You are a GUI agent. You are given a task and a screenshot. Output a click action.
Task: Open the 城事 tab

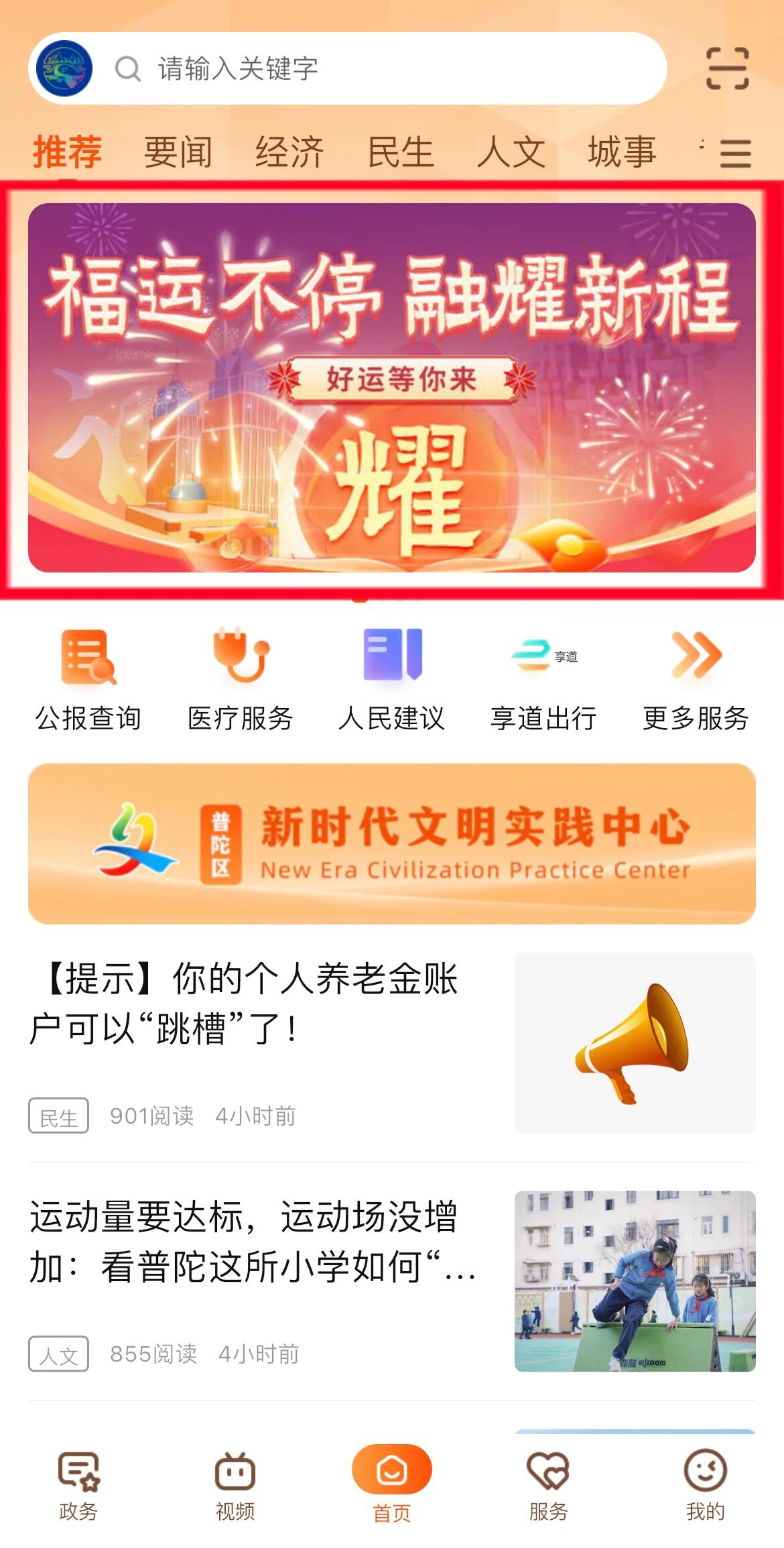point(622,152)
